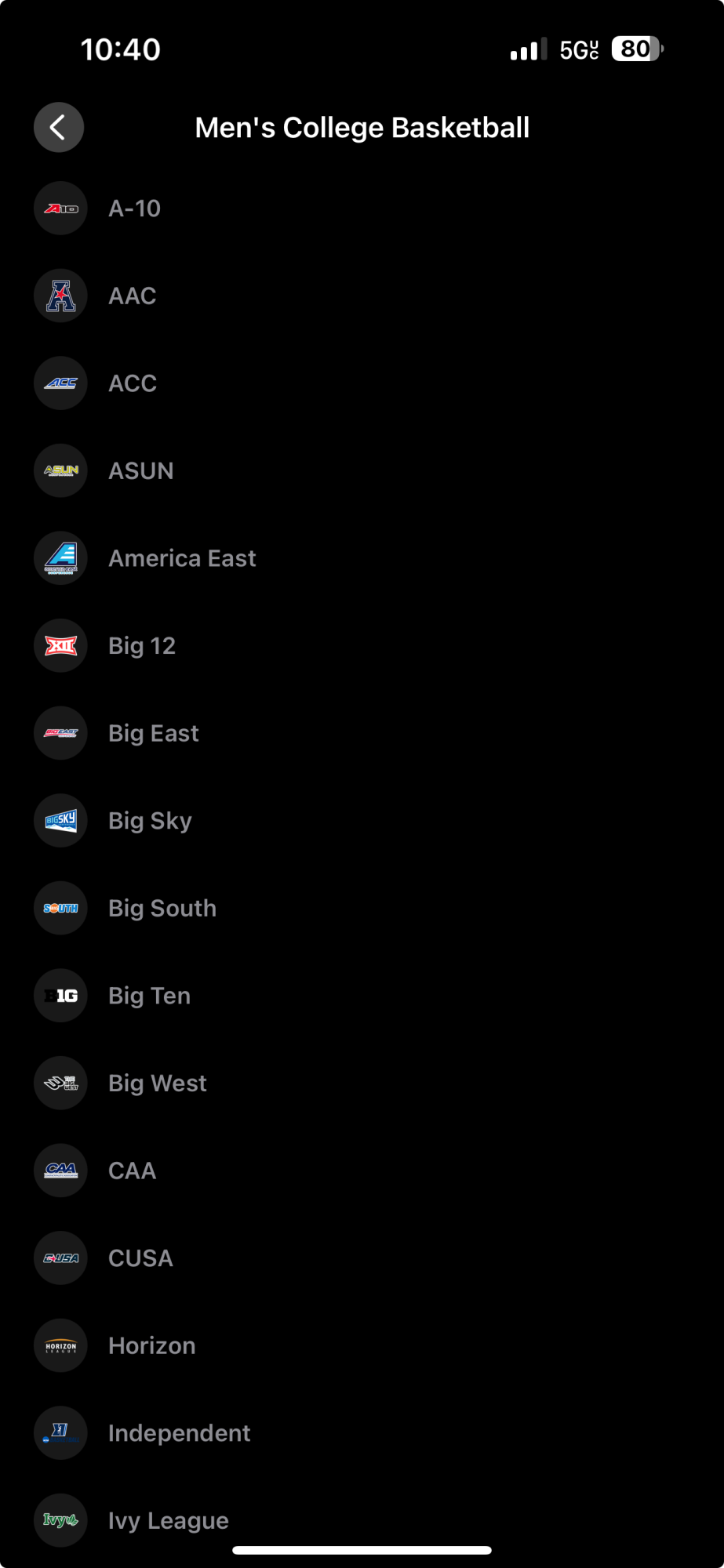The width and height of the screenshot is (724, 1568).
Task: Choose the Ivy League conference
Action: click(x=168, y=1520)
